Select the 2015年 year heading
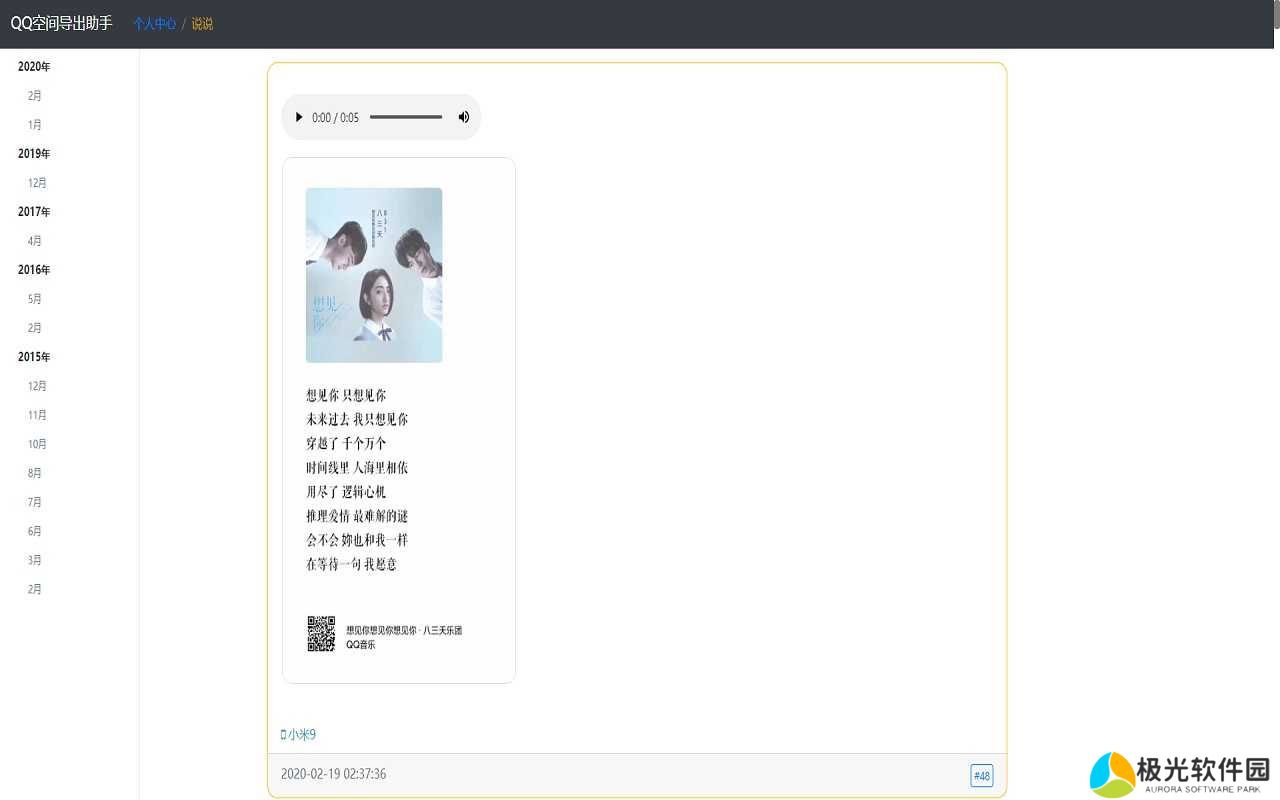1280x800 pixels. pos(34,357)
